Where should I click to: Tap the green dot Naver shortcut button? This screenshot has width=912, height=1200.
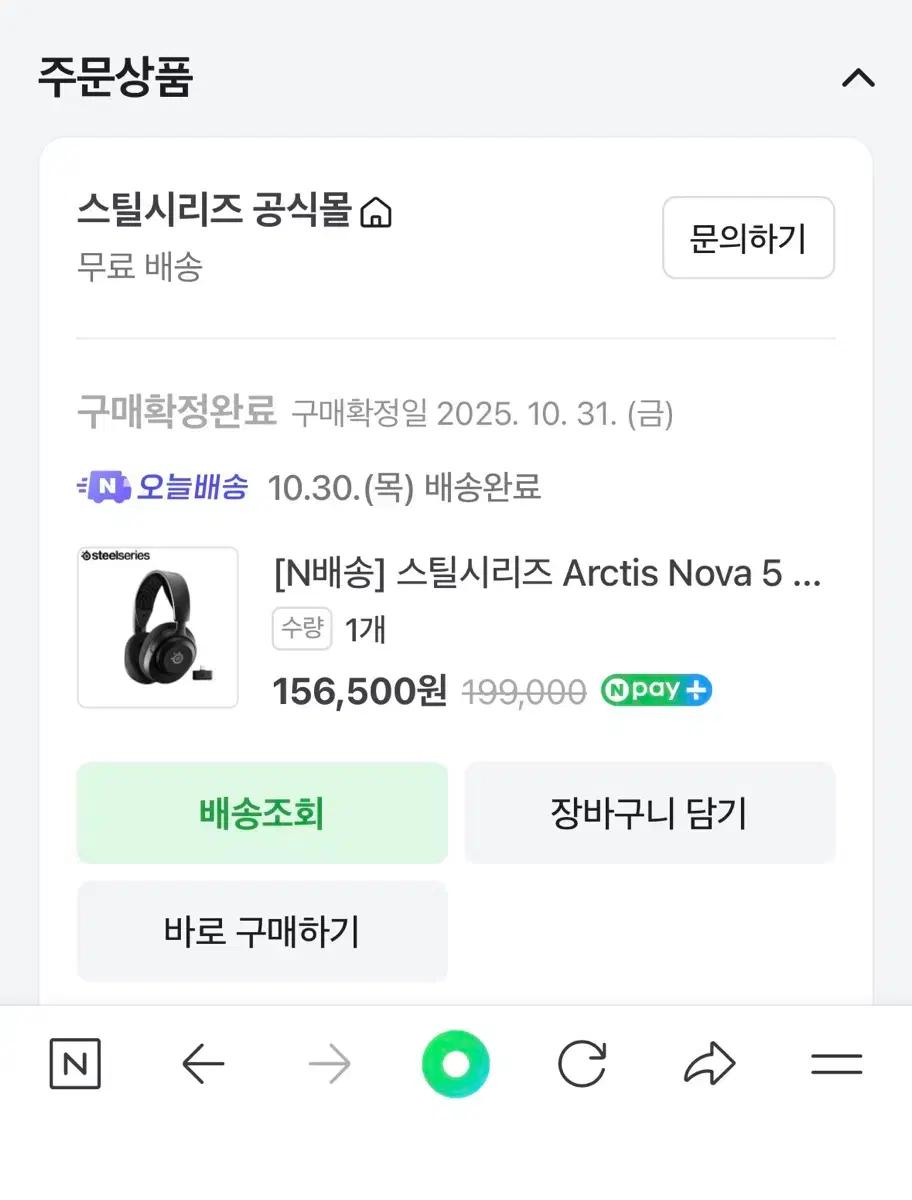tap(456, 1063)
